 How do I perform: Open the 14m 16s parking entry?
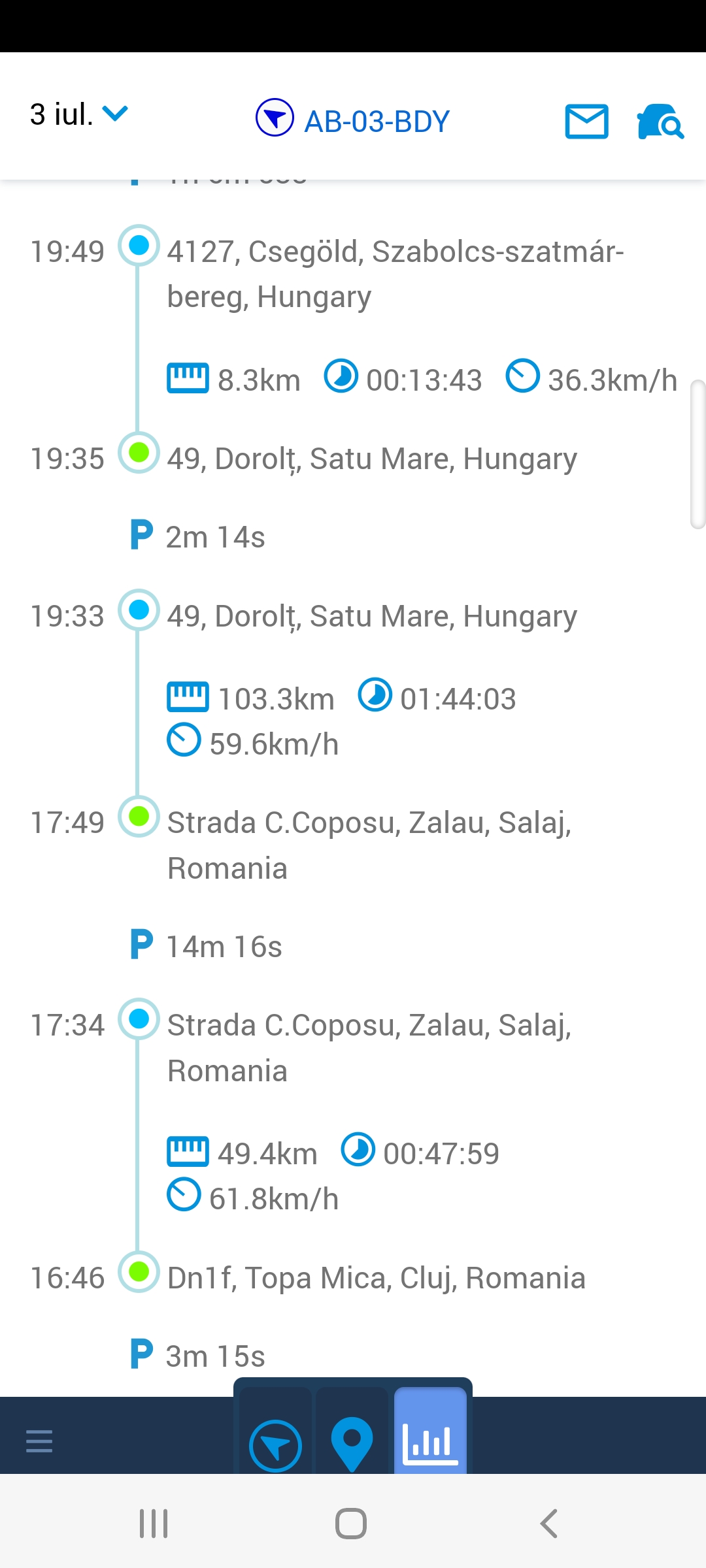(x=224, y=947)
